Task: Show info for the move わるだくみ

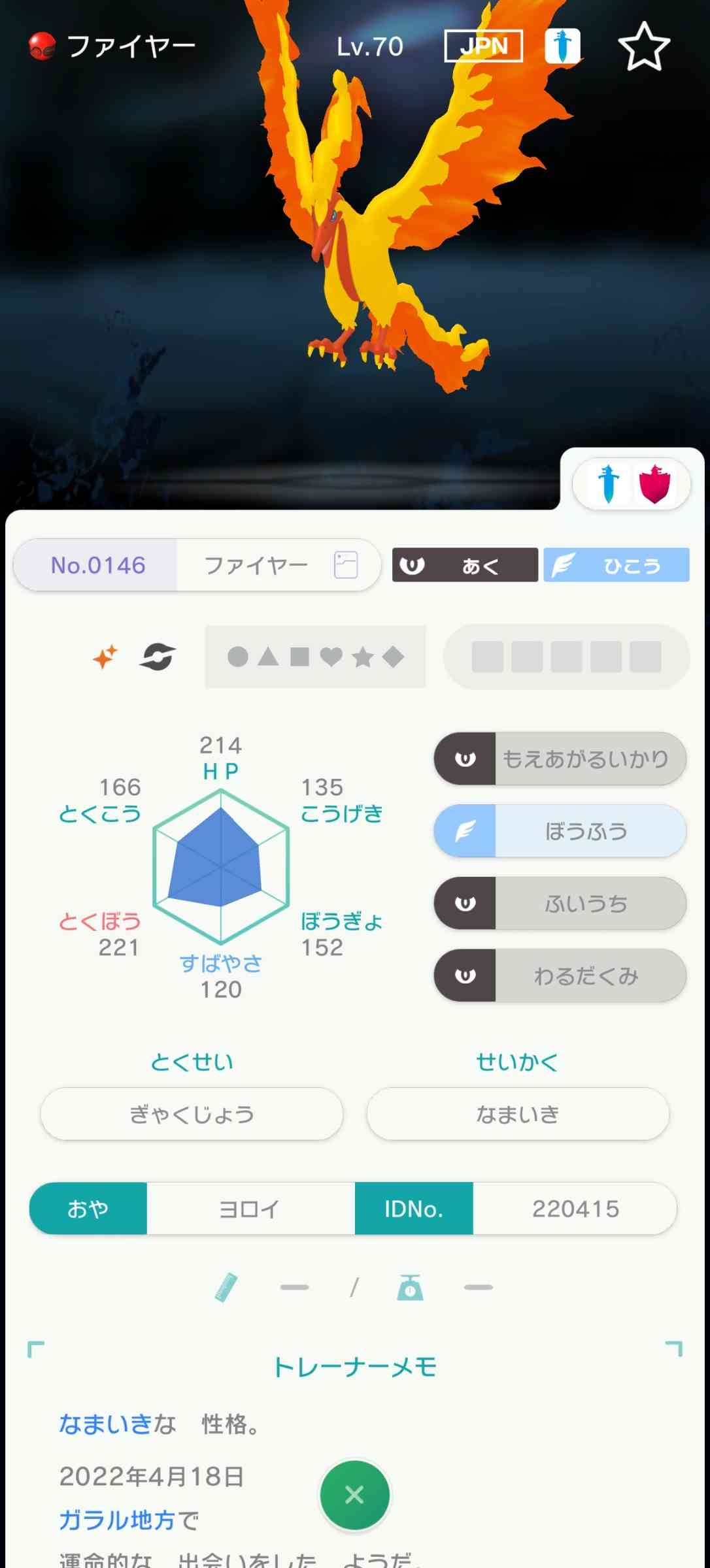Action: (560, 975)
